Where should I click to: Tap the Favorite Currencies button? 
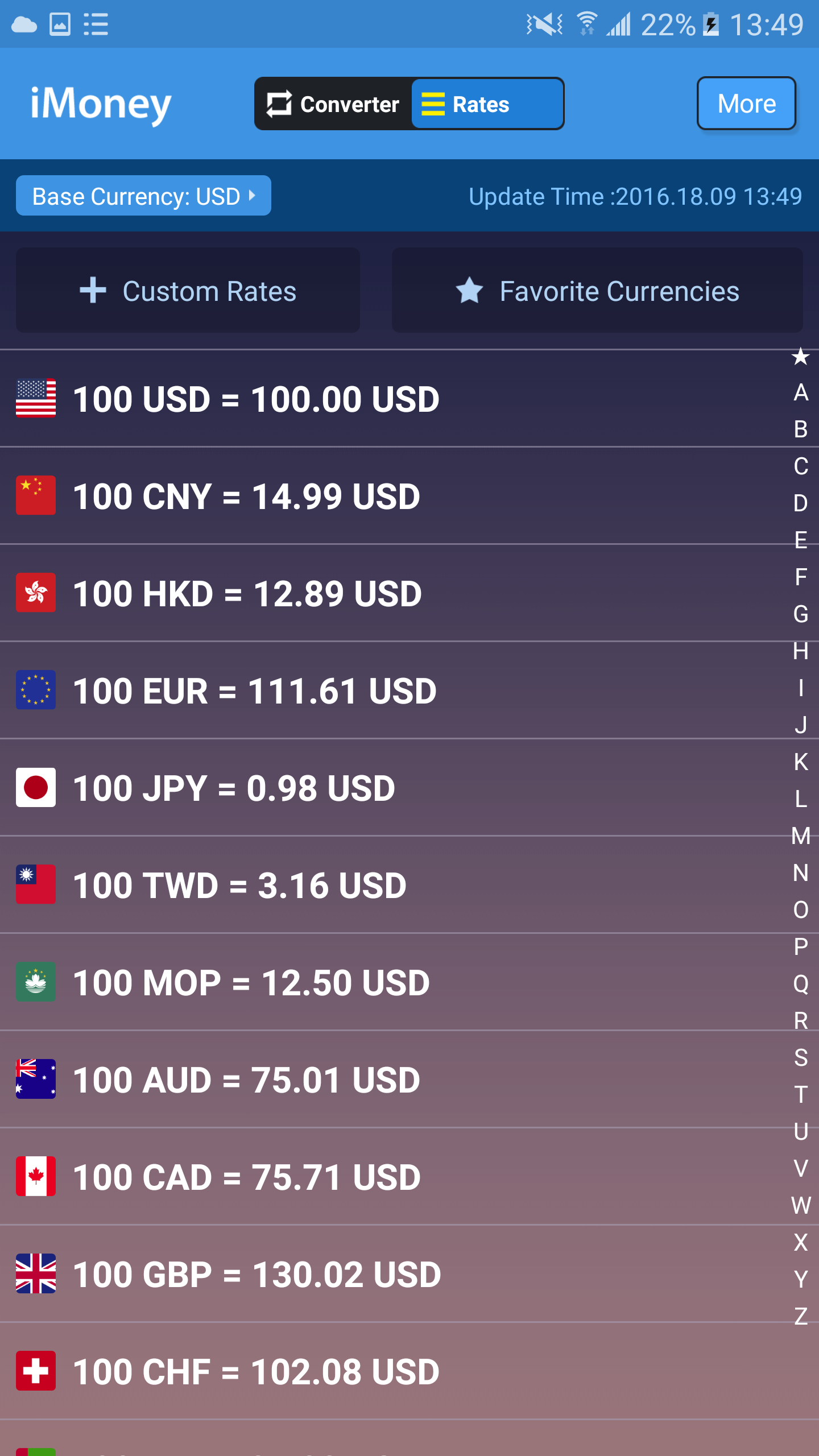(x=597, y=291)
